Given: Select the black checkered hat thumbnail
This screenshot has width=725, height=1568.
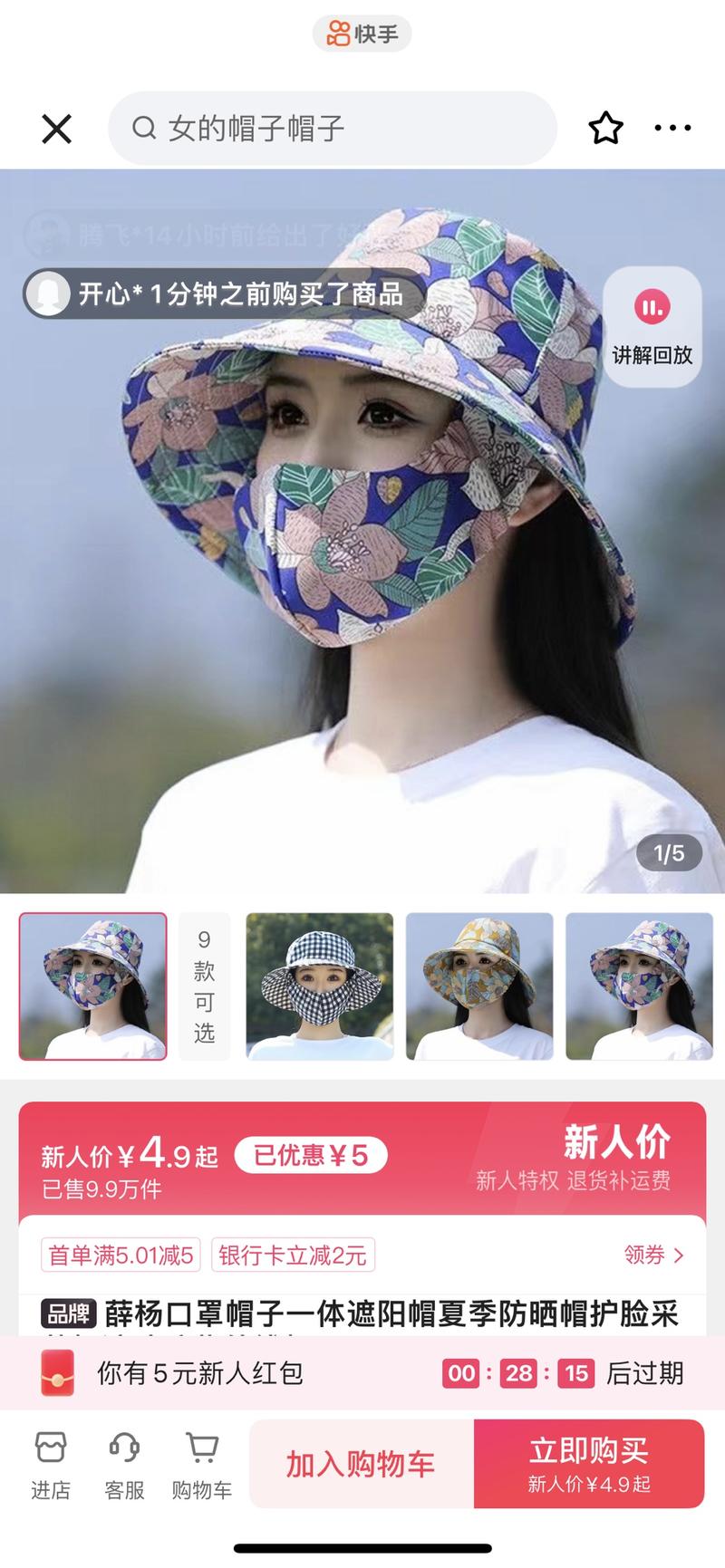Looking at the screenshot, I should (320, 986).
